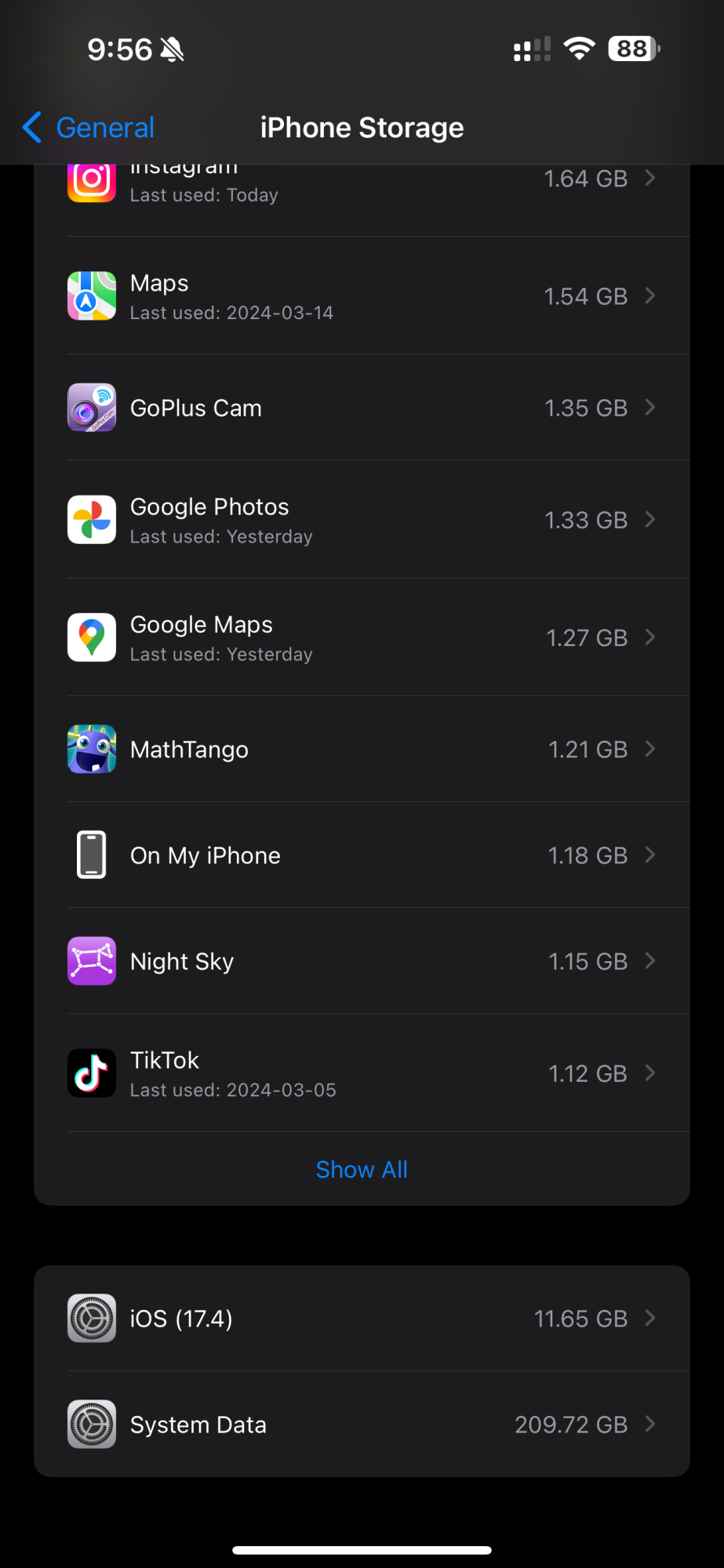724x1568 pixels.
Task: Show all apps in the list
Action: (x=362, y=1170)
